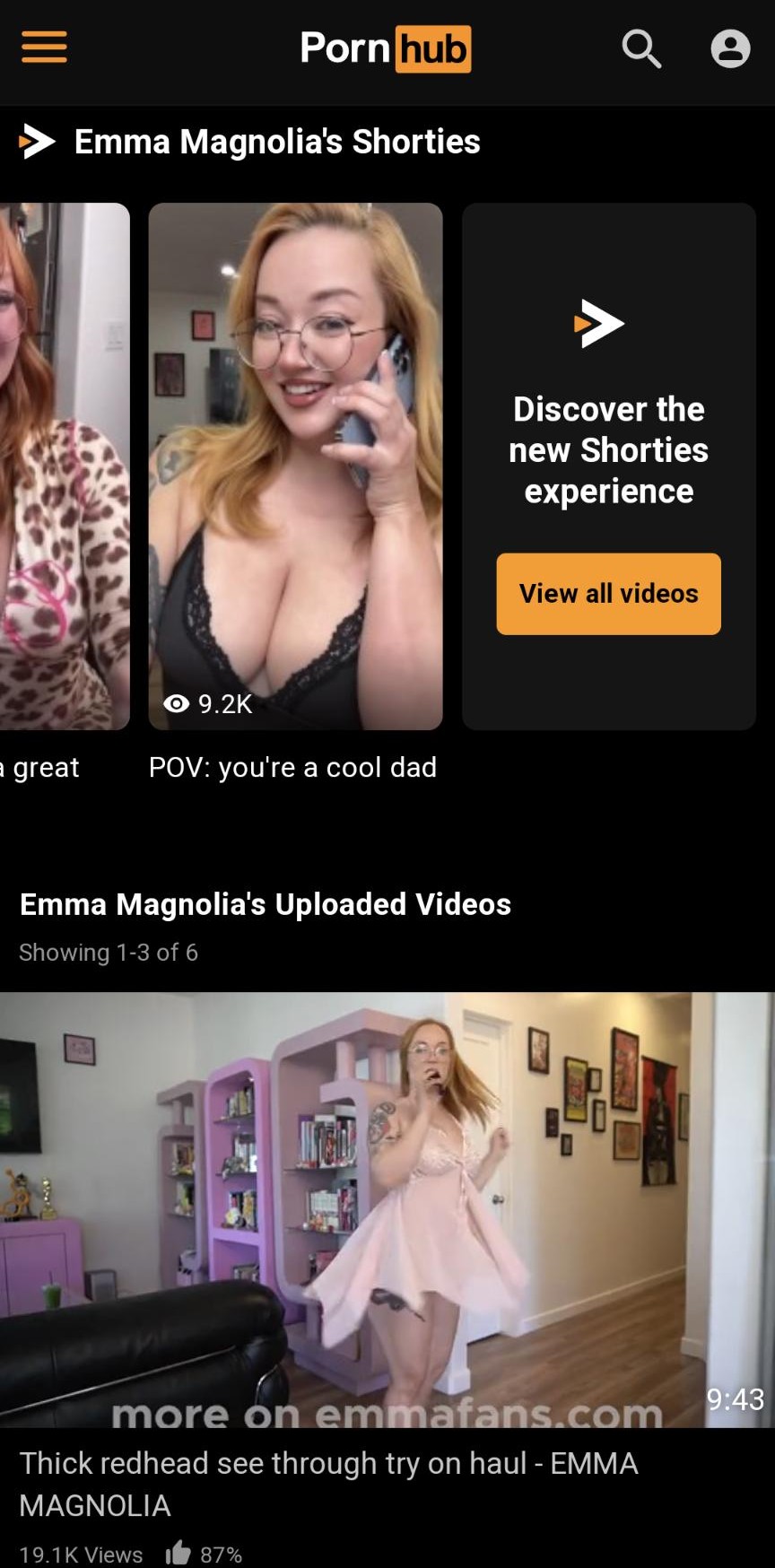Tap the Pornhub logo to go home
Image resolution: width=775 pixels, height=1568 pixels.
(386, 48)
